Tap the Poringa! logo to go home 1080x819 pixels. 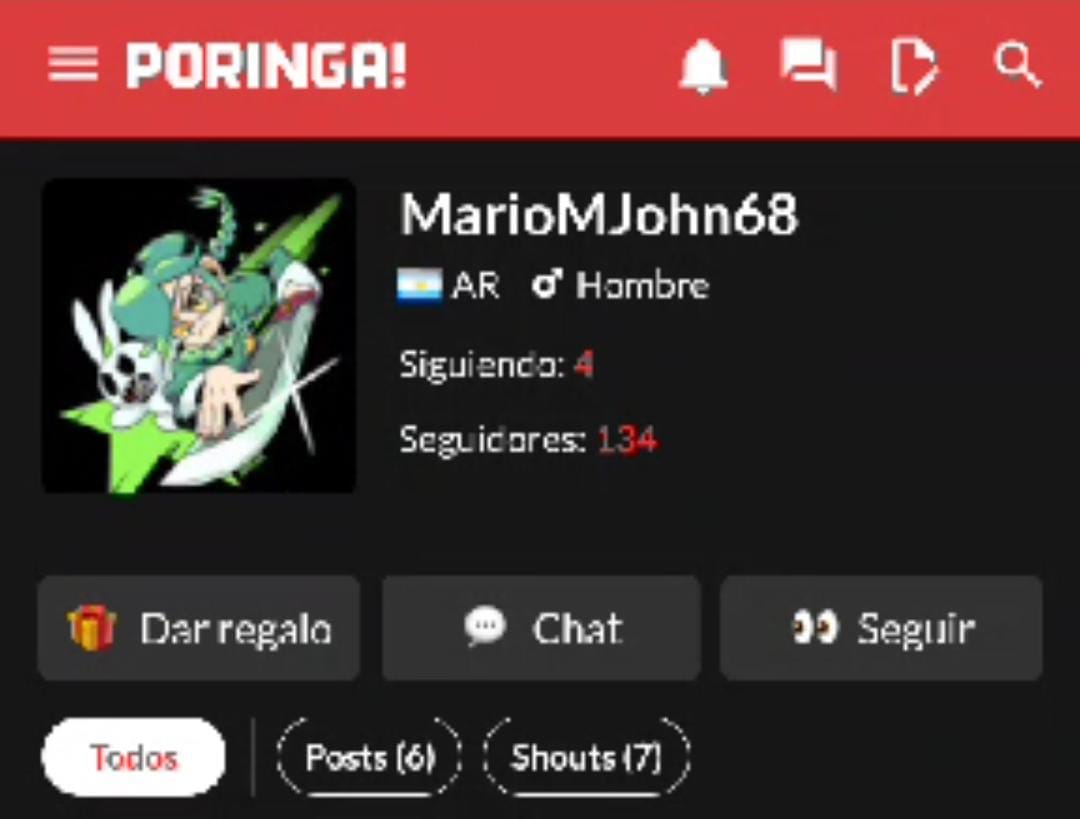point(266,67)
